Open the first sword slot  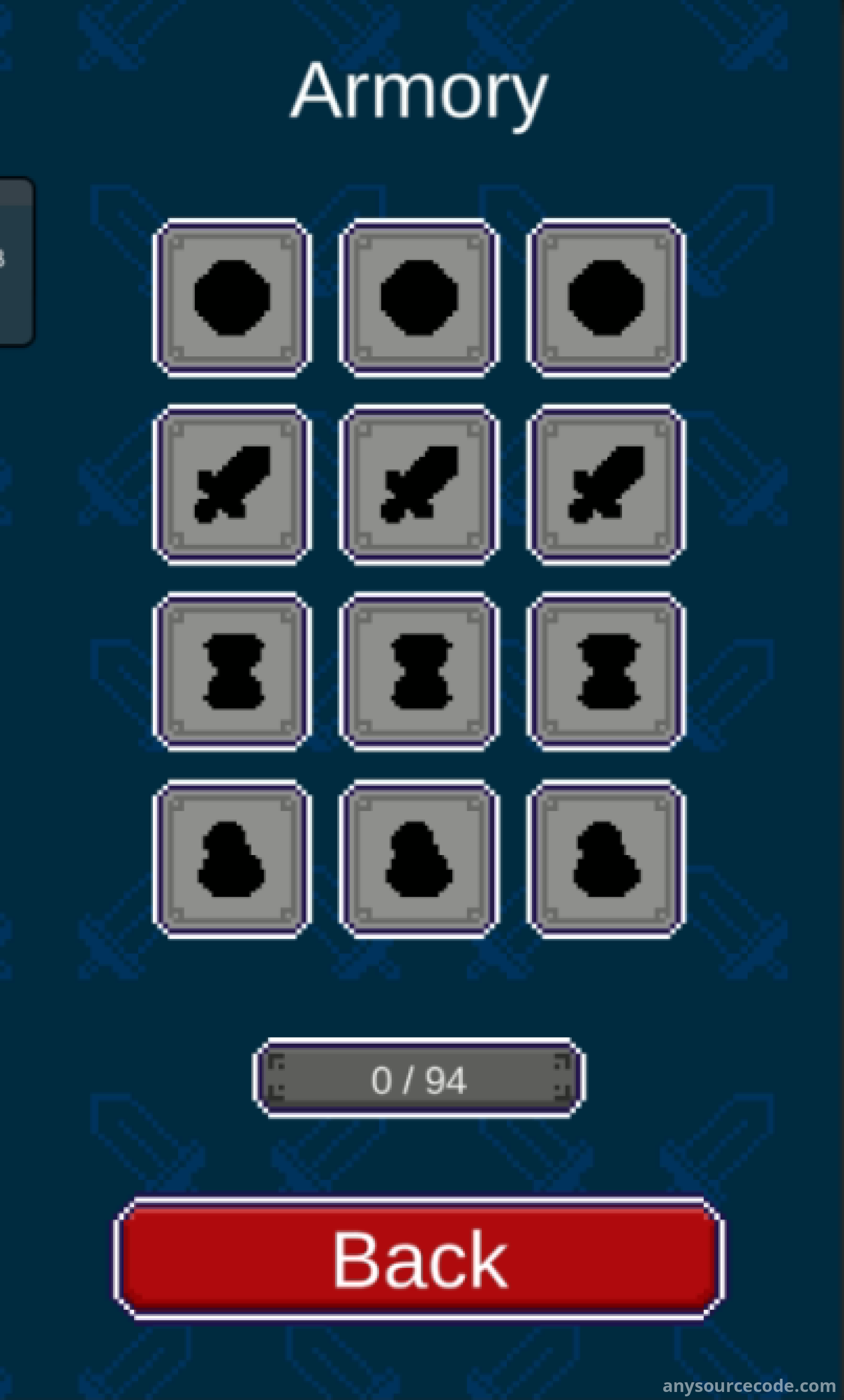tap(232, 484)
